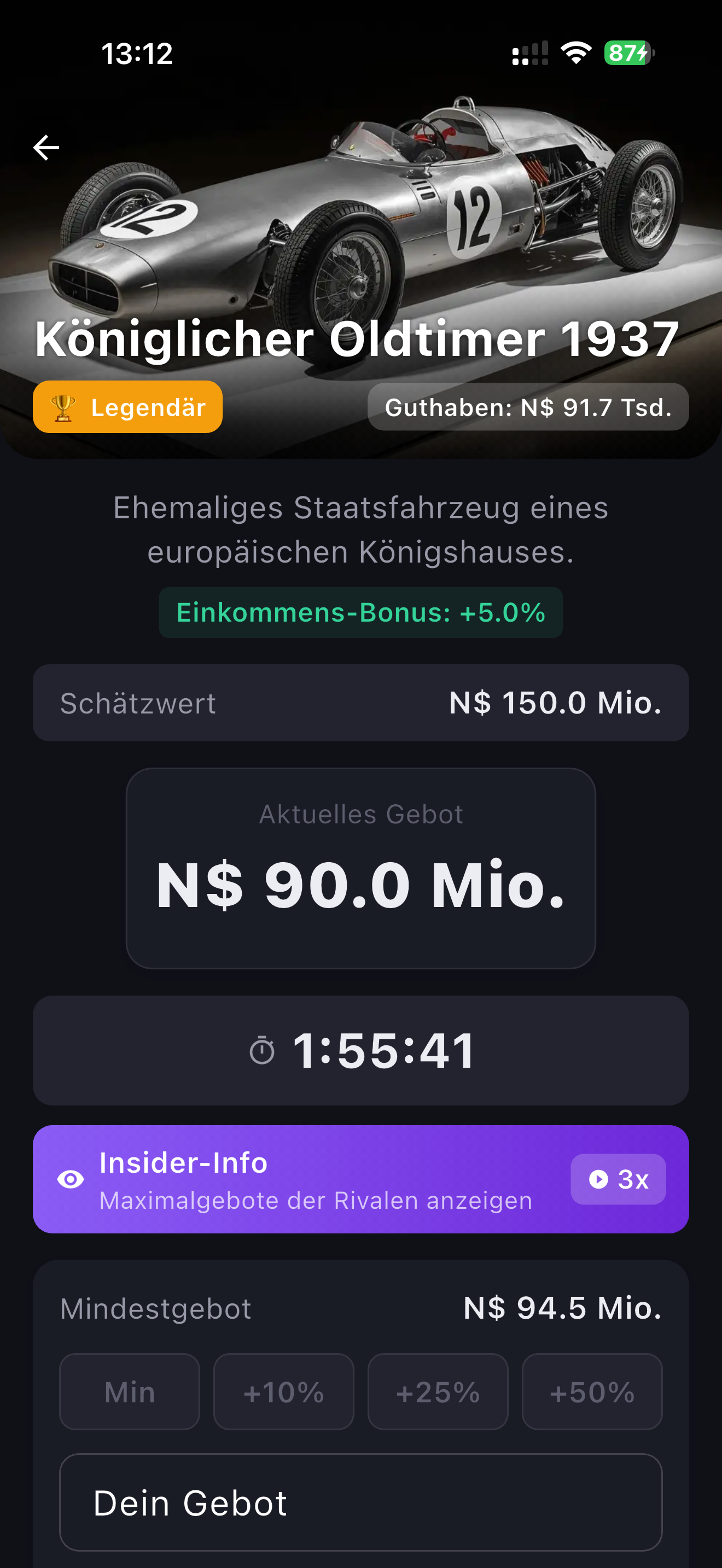Viewport: 722px width, 1568px height.
Task: Tap the Einkommens-Bonus +5.0% tag
Action: (x=361, y=612)
